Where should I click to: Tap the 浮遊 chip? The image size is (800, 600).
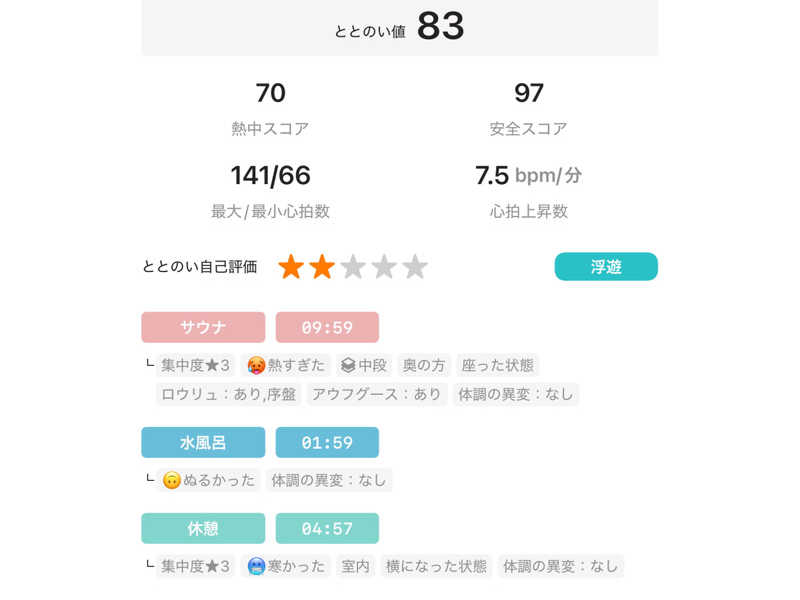point(606,267)
